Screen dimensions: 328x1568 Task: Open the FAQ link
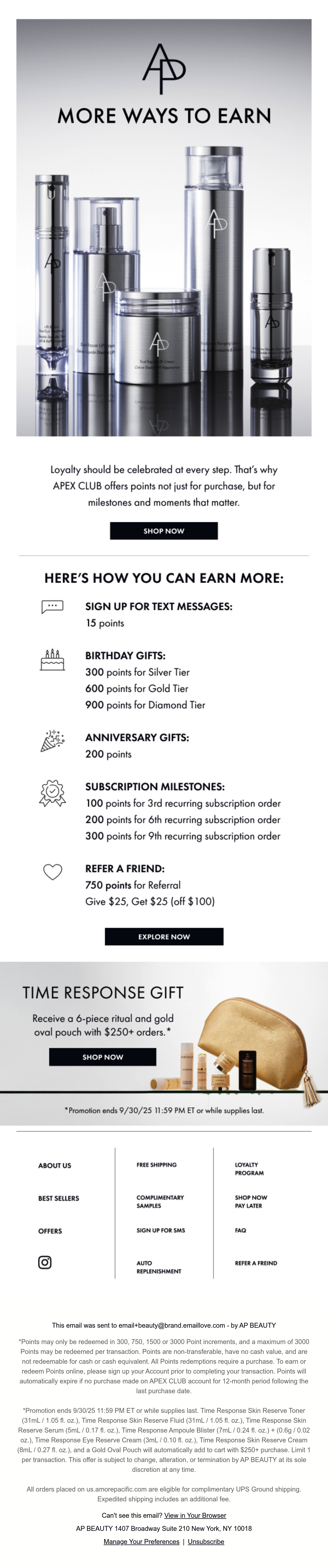coord(240,1230)
